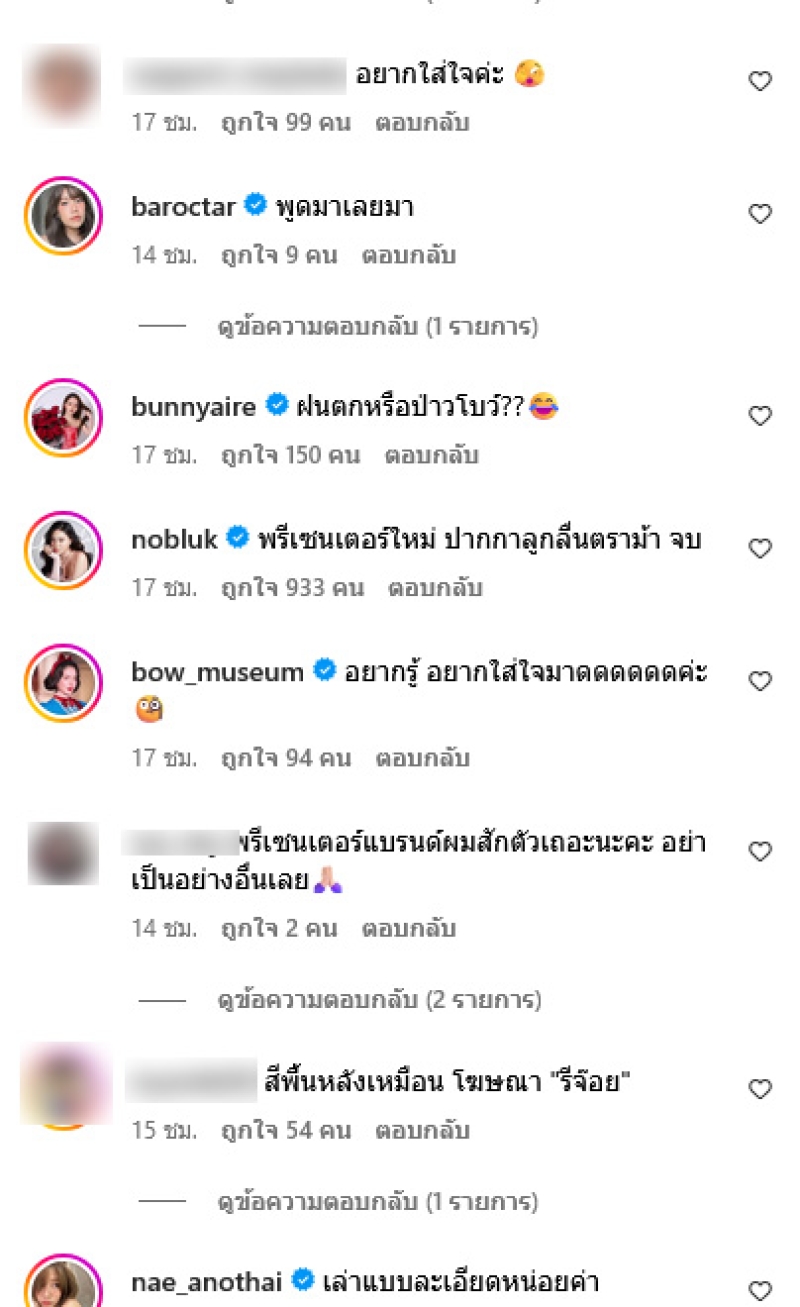The image size is (800, 1307).
Task: Open nae_anothai's profile
Action: pos(208,1281)
